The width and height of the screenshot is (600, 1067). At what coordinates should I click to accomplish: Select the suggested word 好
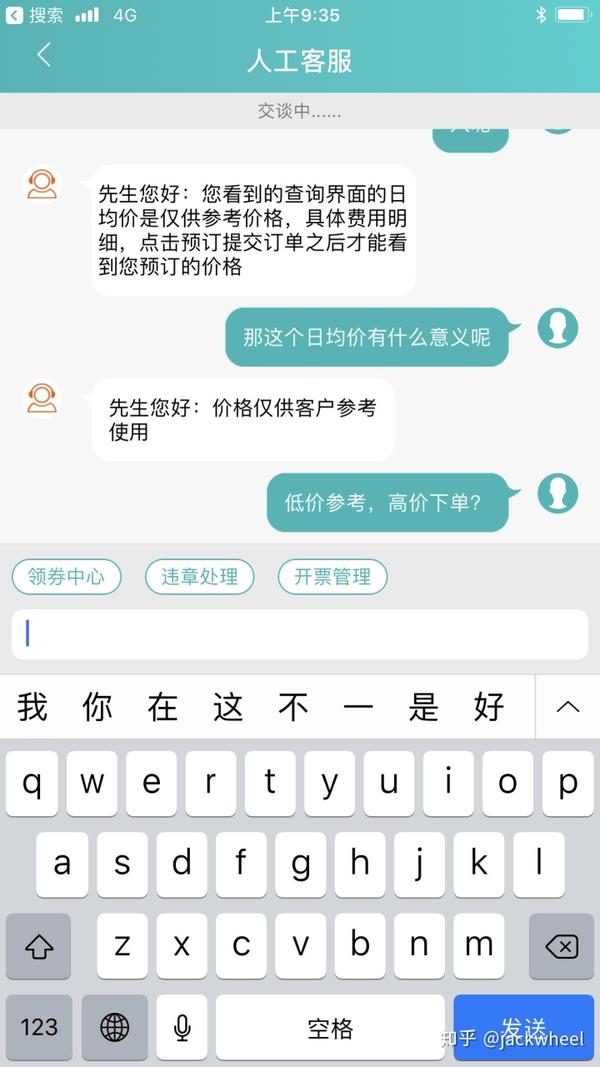(488, 707)
